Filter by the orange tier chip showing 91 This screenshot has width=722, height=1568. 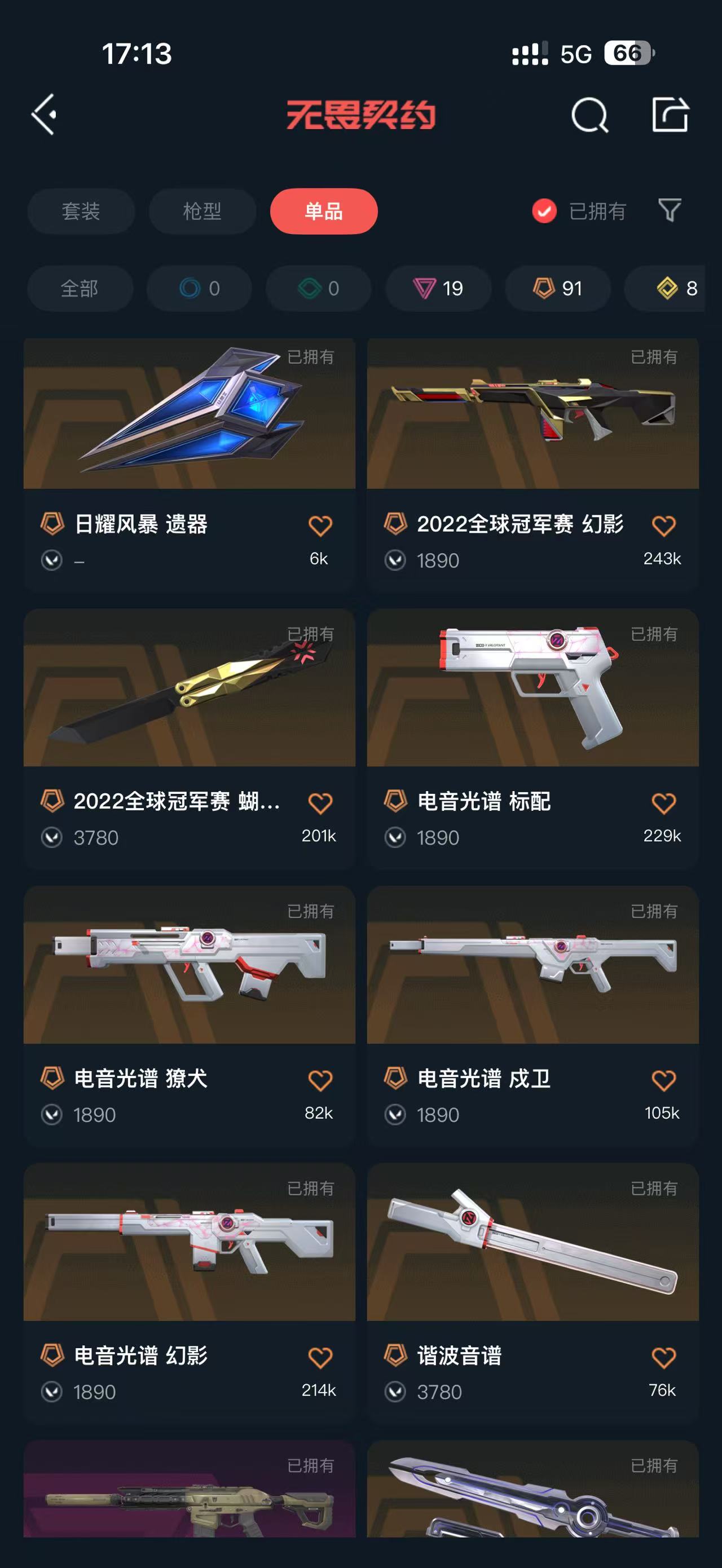tap(558, 289)
